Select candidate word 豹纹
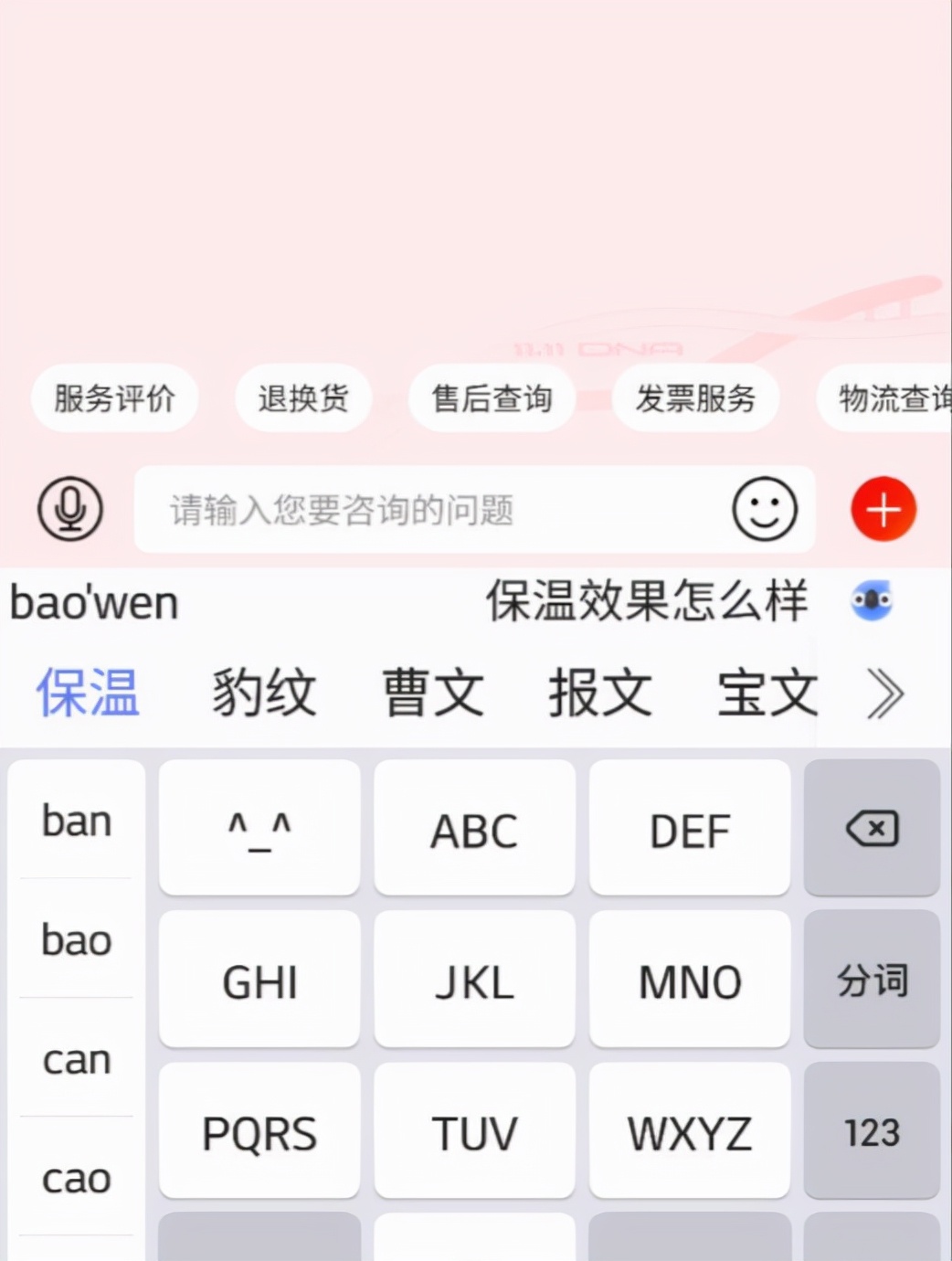 coord(263,692)
